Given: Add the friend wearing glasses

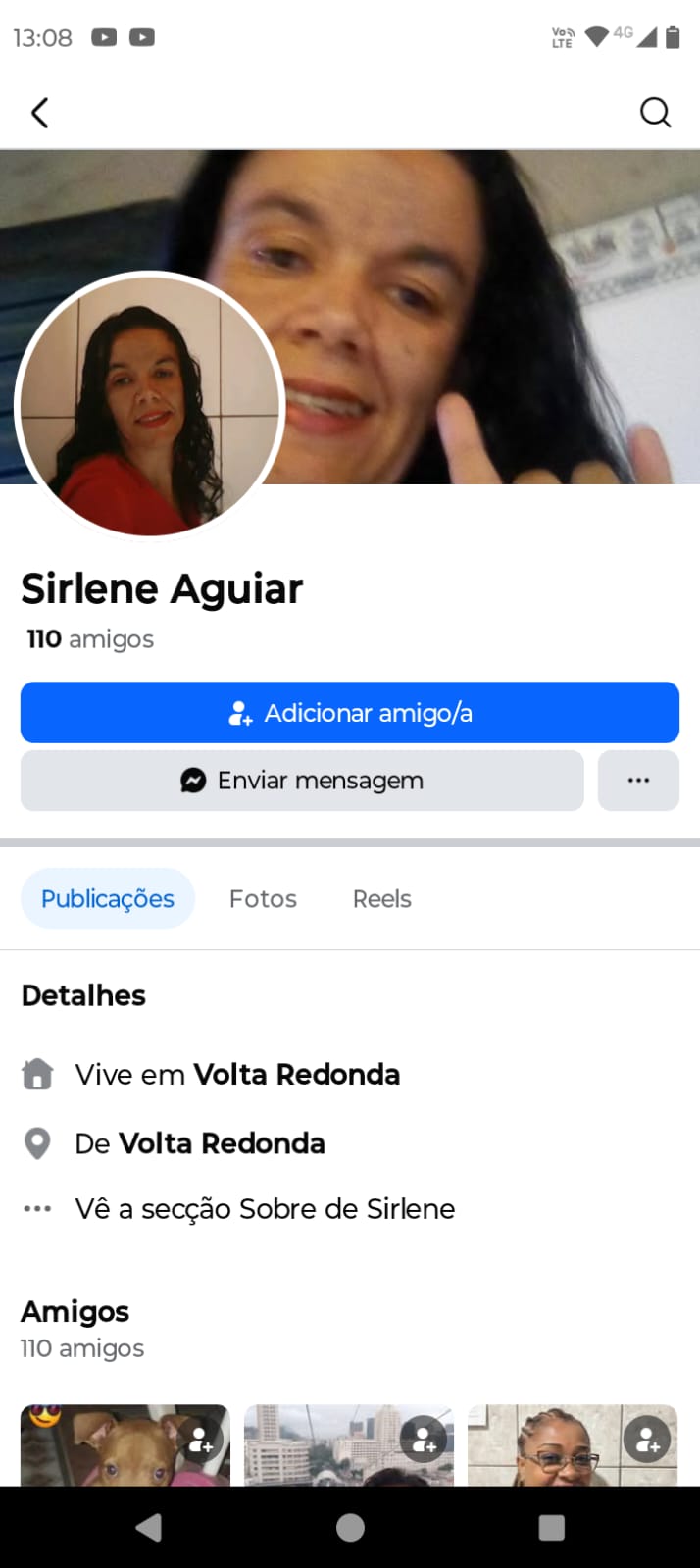Looking at the screenshot, I should click(x=648, y=1440).
